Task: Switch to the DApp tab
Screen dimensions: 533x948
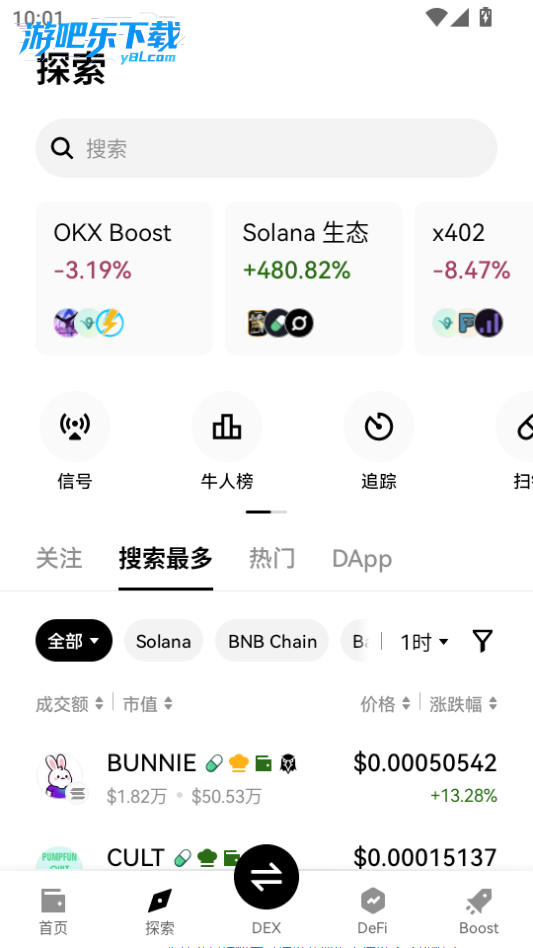Action: pyautogui.click(x=362, y=559)
